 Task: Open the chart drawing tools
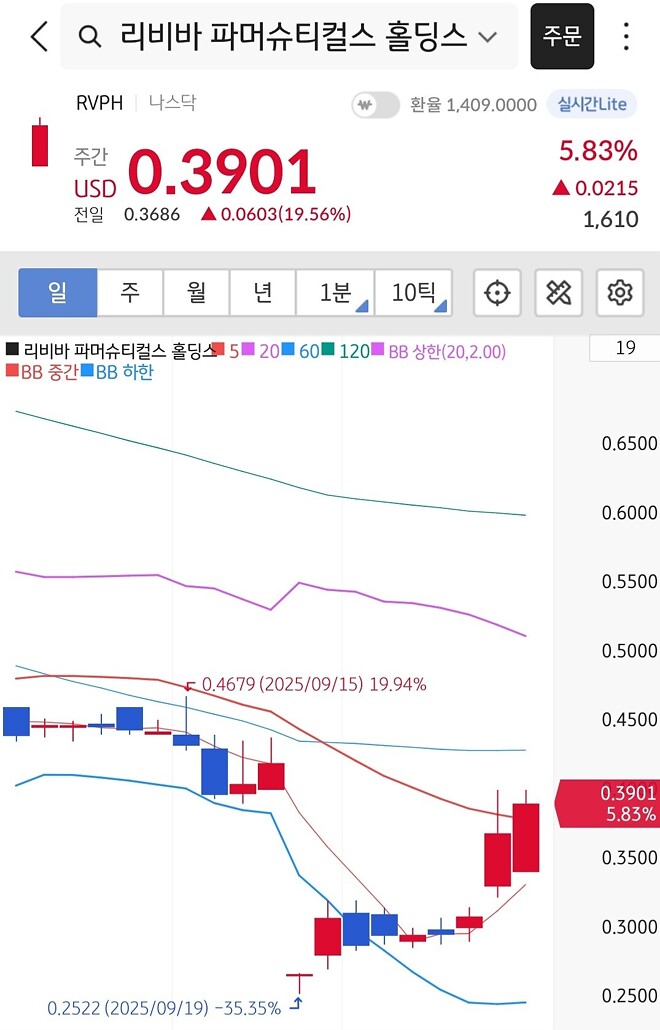[x=558, y=293]
